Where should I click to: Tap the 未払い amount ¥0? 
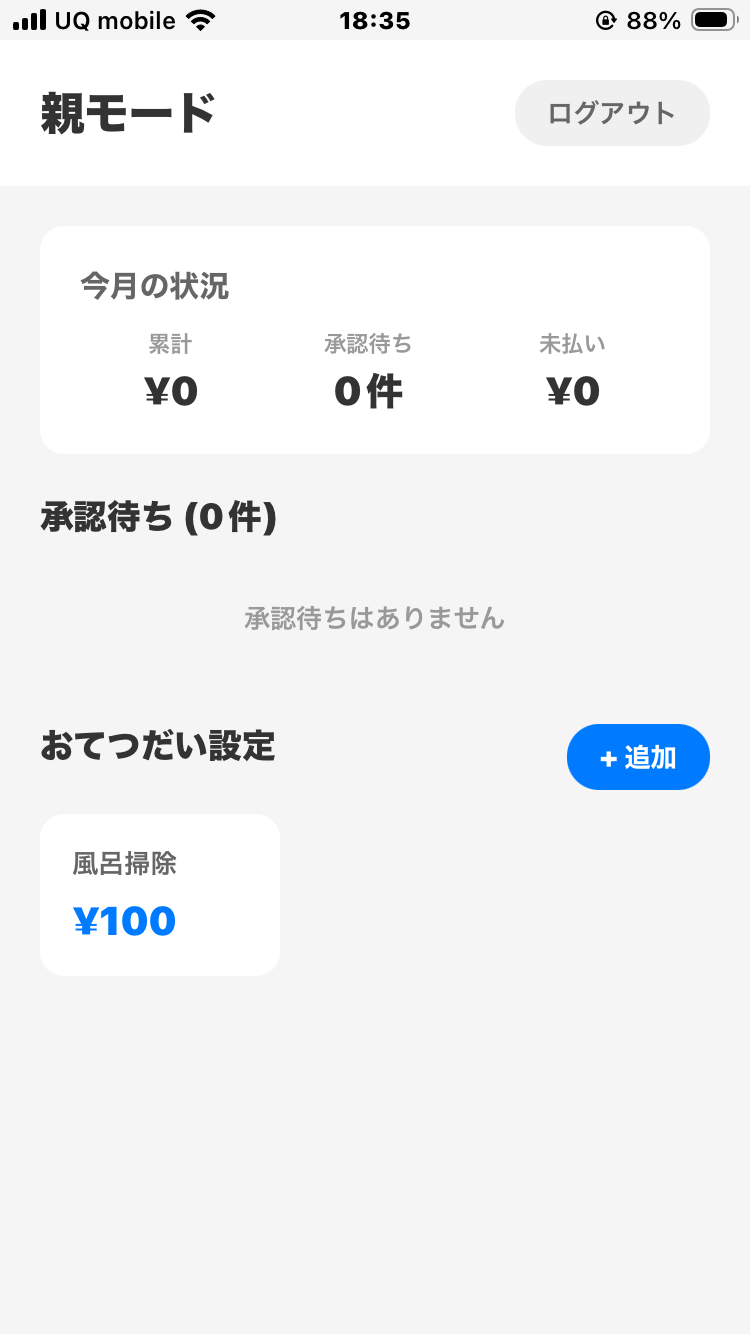[x=573, y=391]
